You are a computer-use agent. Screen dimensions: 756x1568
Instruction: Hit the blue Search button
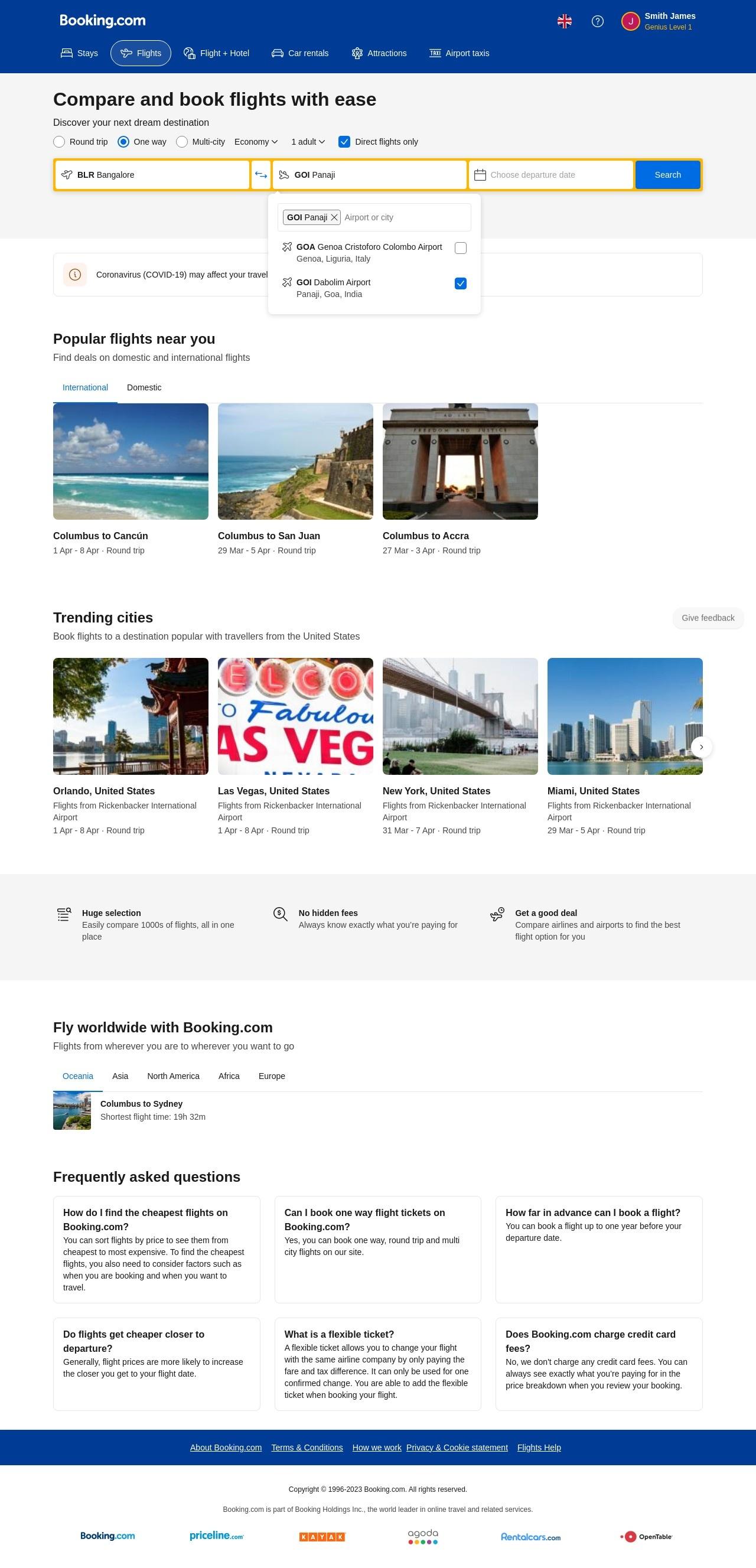click(x=668, y=175)
